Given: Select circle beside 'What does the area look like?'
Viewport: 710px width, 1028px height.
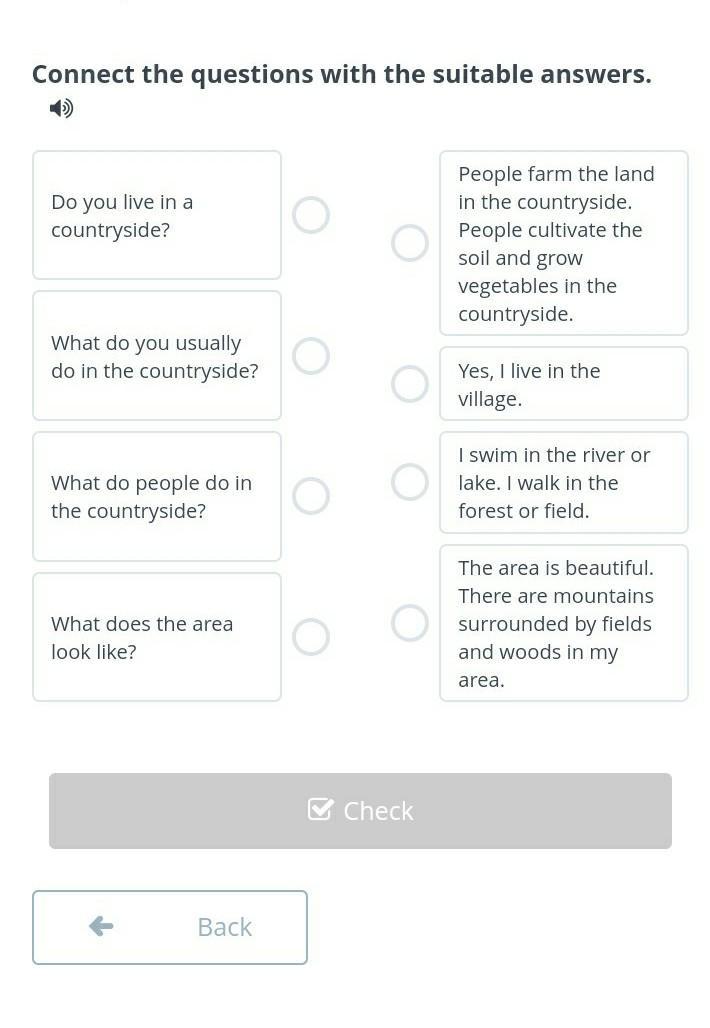Looking at the screenshot, I should [x=311, y=637].
